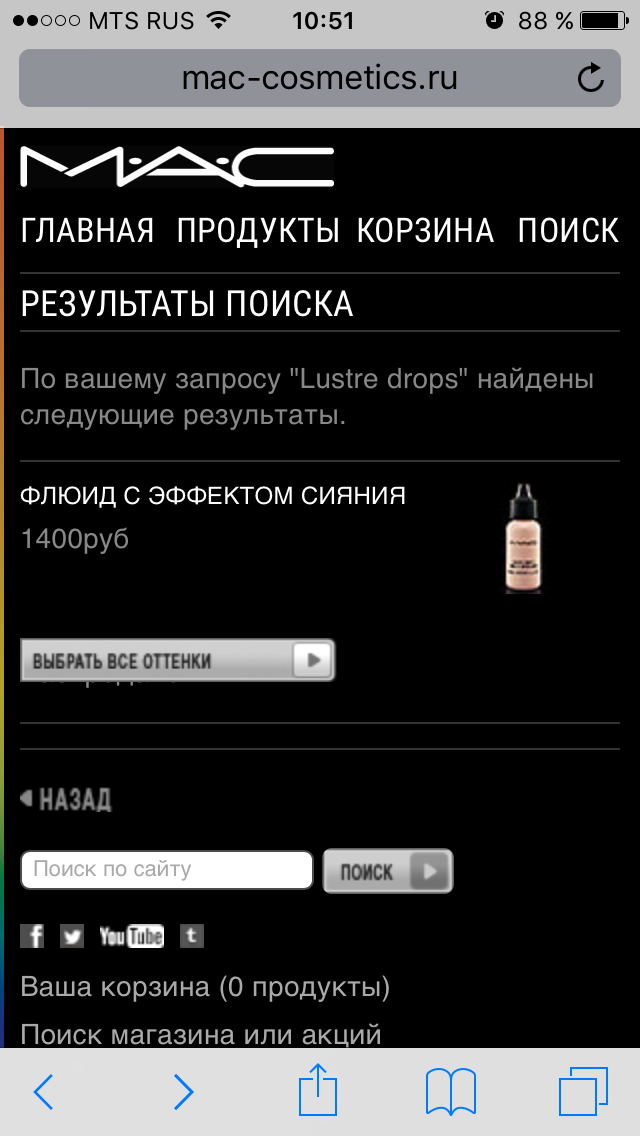Share the page from Safari toolbar
Viewport: 640px width, 1136px height.
pyautogui.click(x=319, y=1090)
